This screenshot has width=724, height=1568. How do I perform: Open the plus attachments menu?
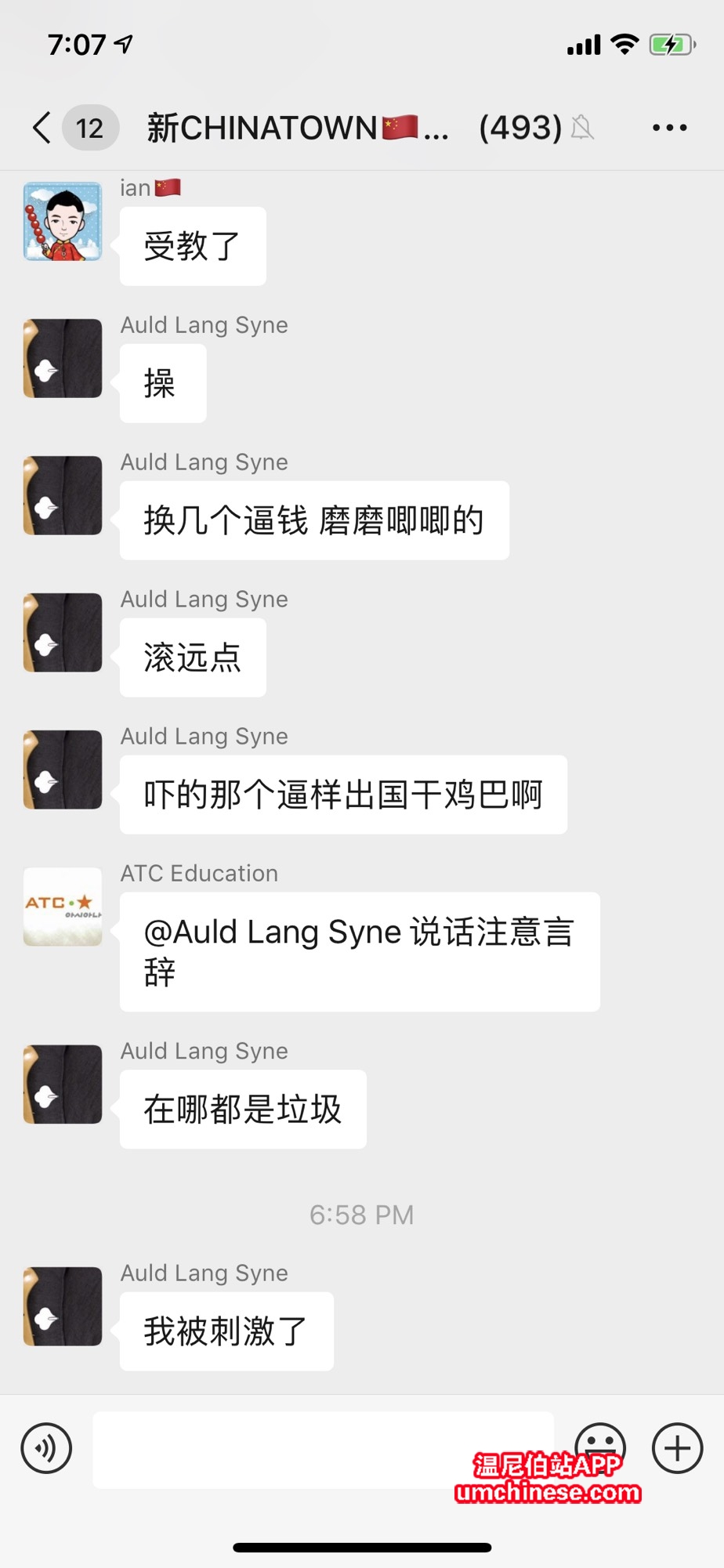click(677, 1448)
